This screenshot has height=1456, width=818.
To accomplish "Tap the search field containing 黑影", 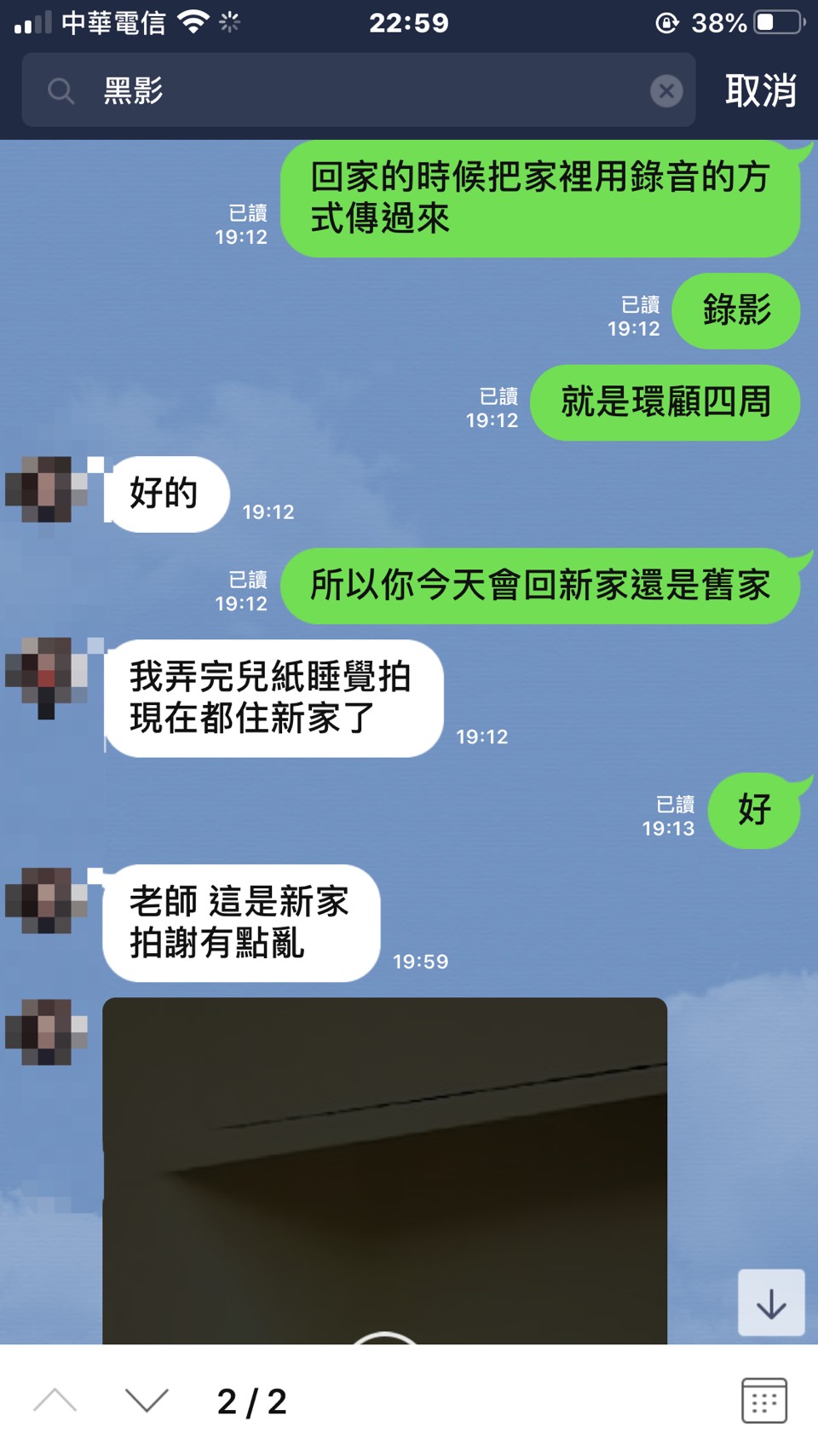I will (358, 90).
